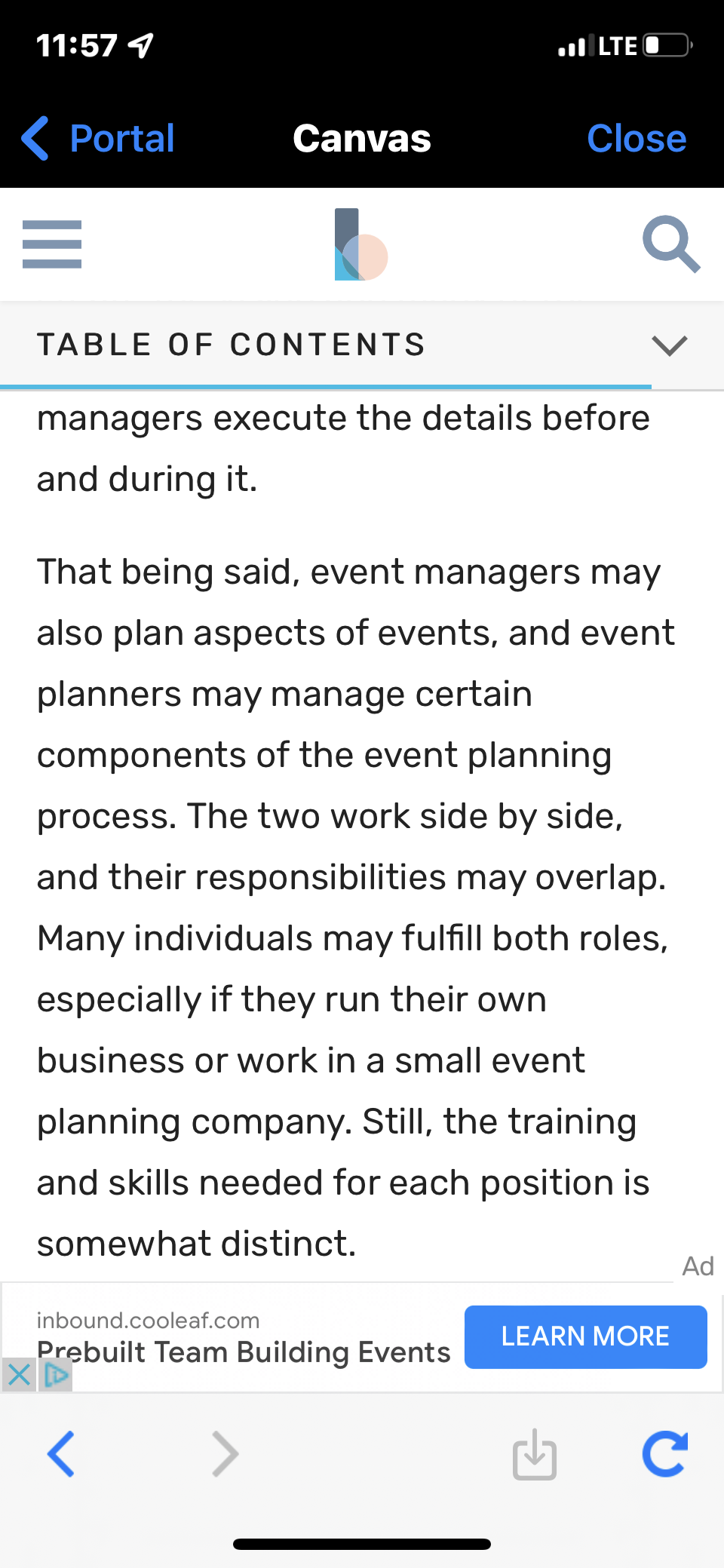Tap Learn More on the Cooleaf ad

(585, 1336)
